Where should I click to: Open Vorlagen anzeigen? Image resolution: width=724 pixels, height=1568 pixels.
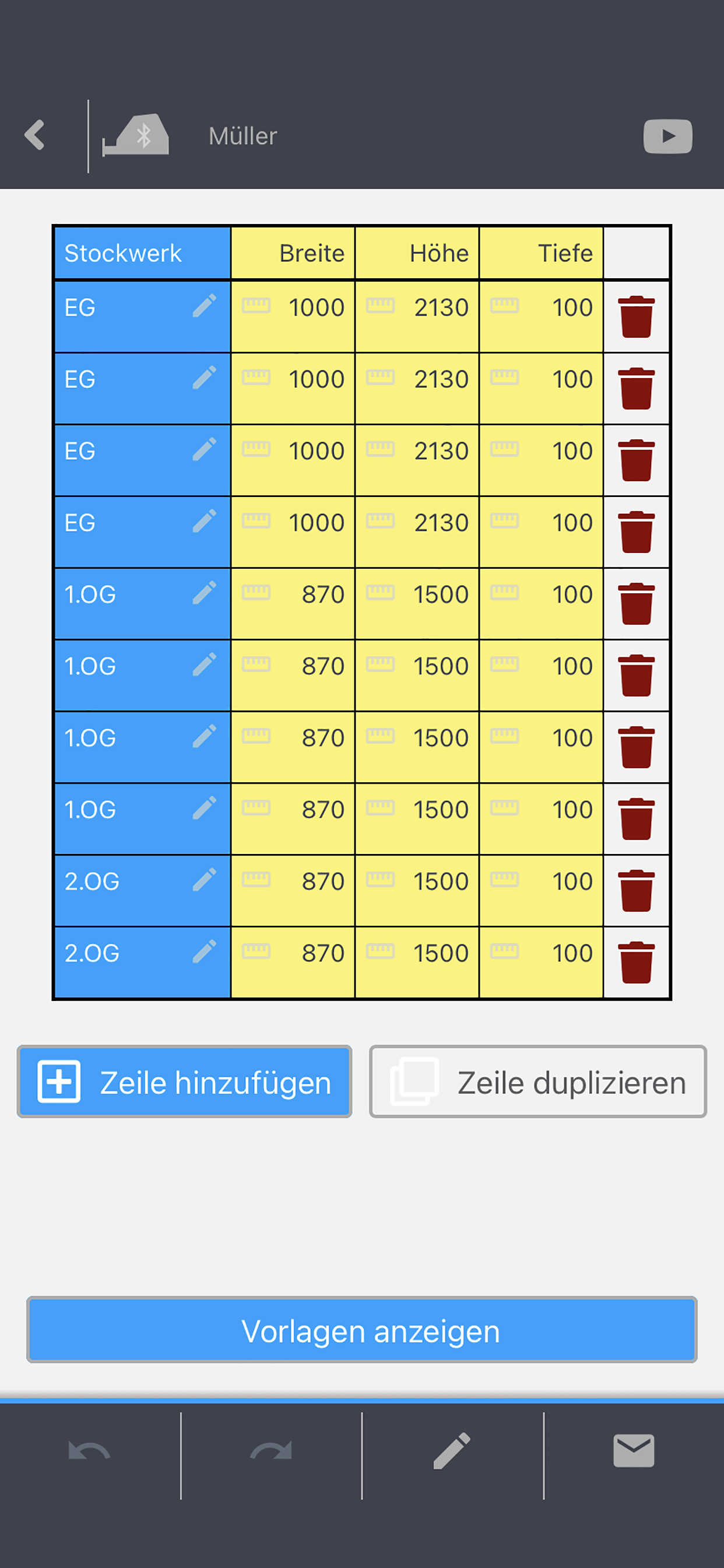pos(362,1330)
